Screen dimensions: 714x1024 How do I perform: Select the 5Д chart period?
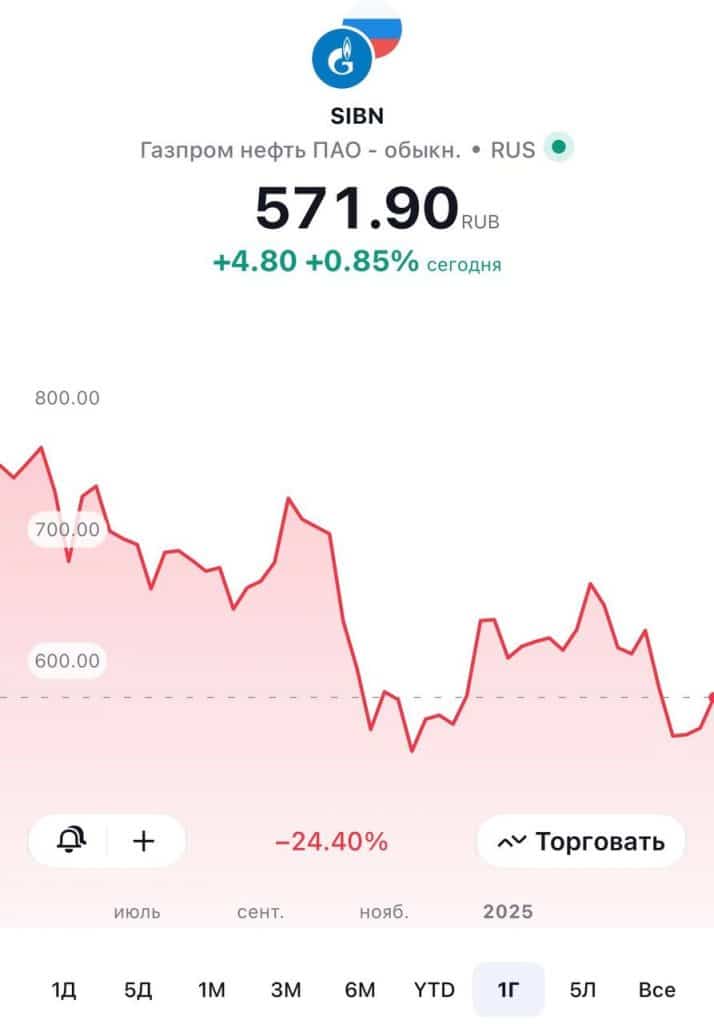(138, 990)
